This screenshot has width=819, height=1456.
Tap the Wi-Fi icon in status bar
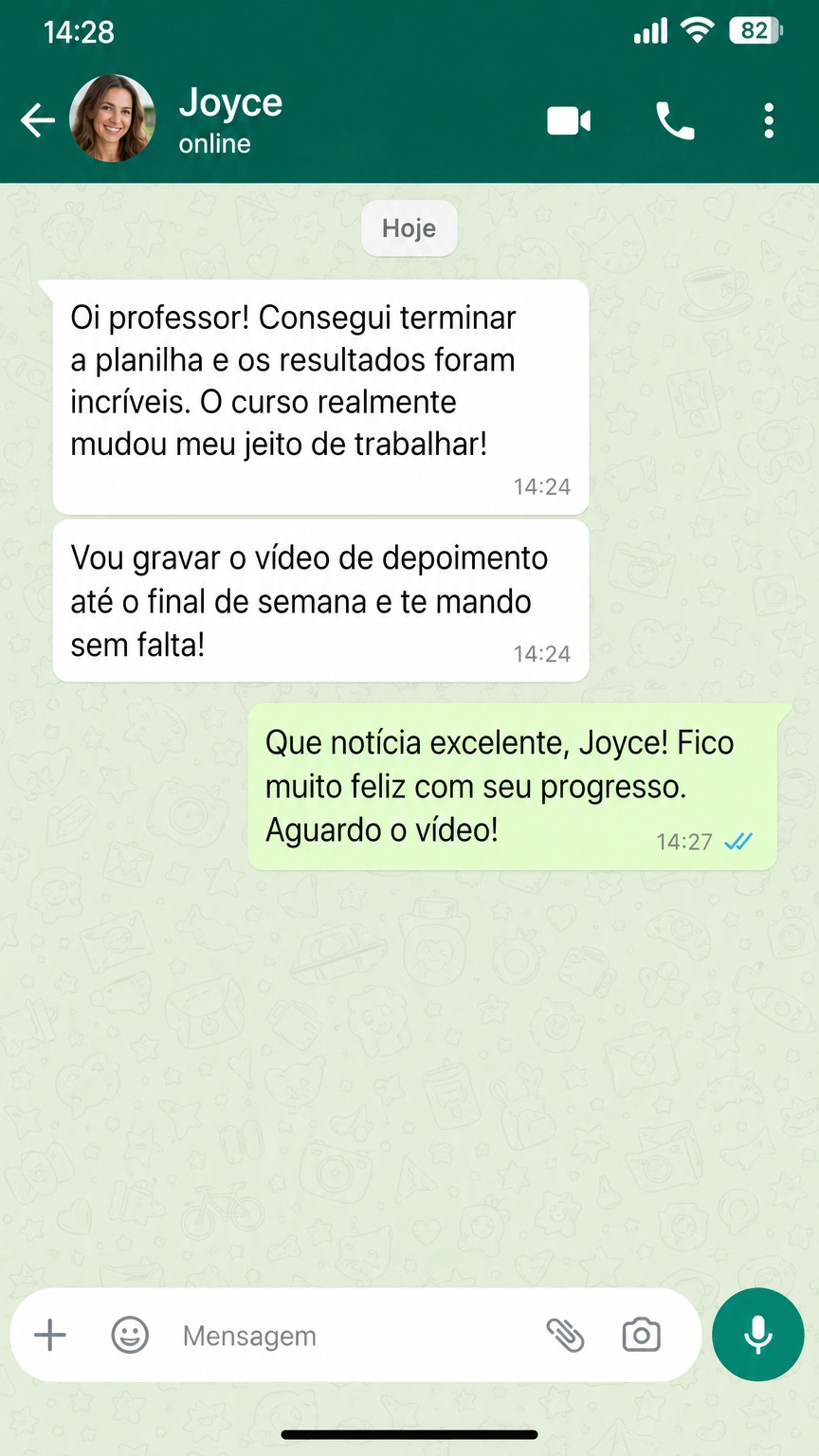698,29
